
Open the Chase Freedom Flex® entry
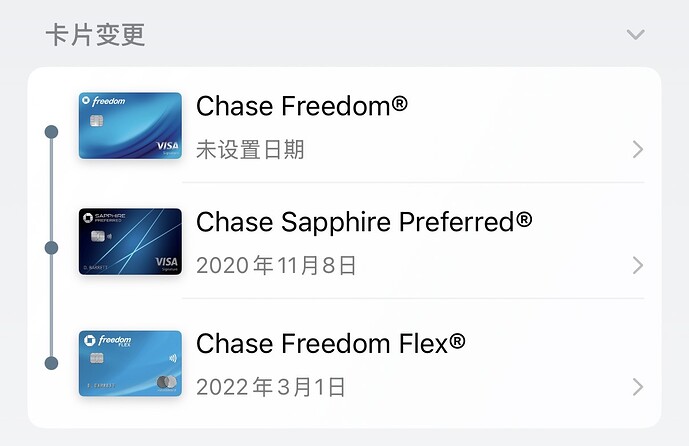[x=400, y=364]
